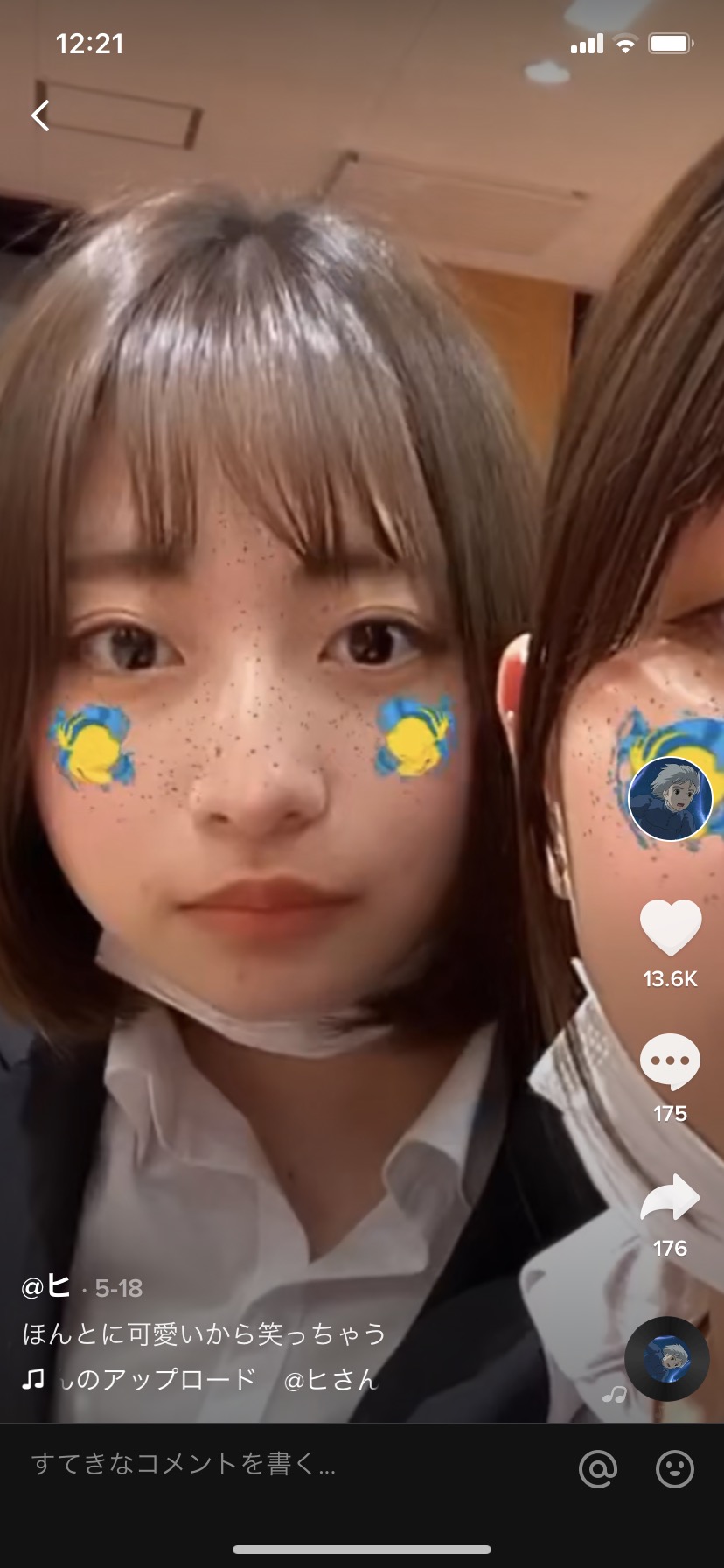Image resolution: width=724 pixels, height=1568 pixels.
Task: Go back using the top-left arrow
Action: click(x=41, y=115)
